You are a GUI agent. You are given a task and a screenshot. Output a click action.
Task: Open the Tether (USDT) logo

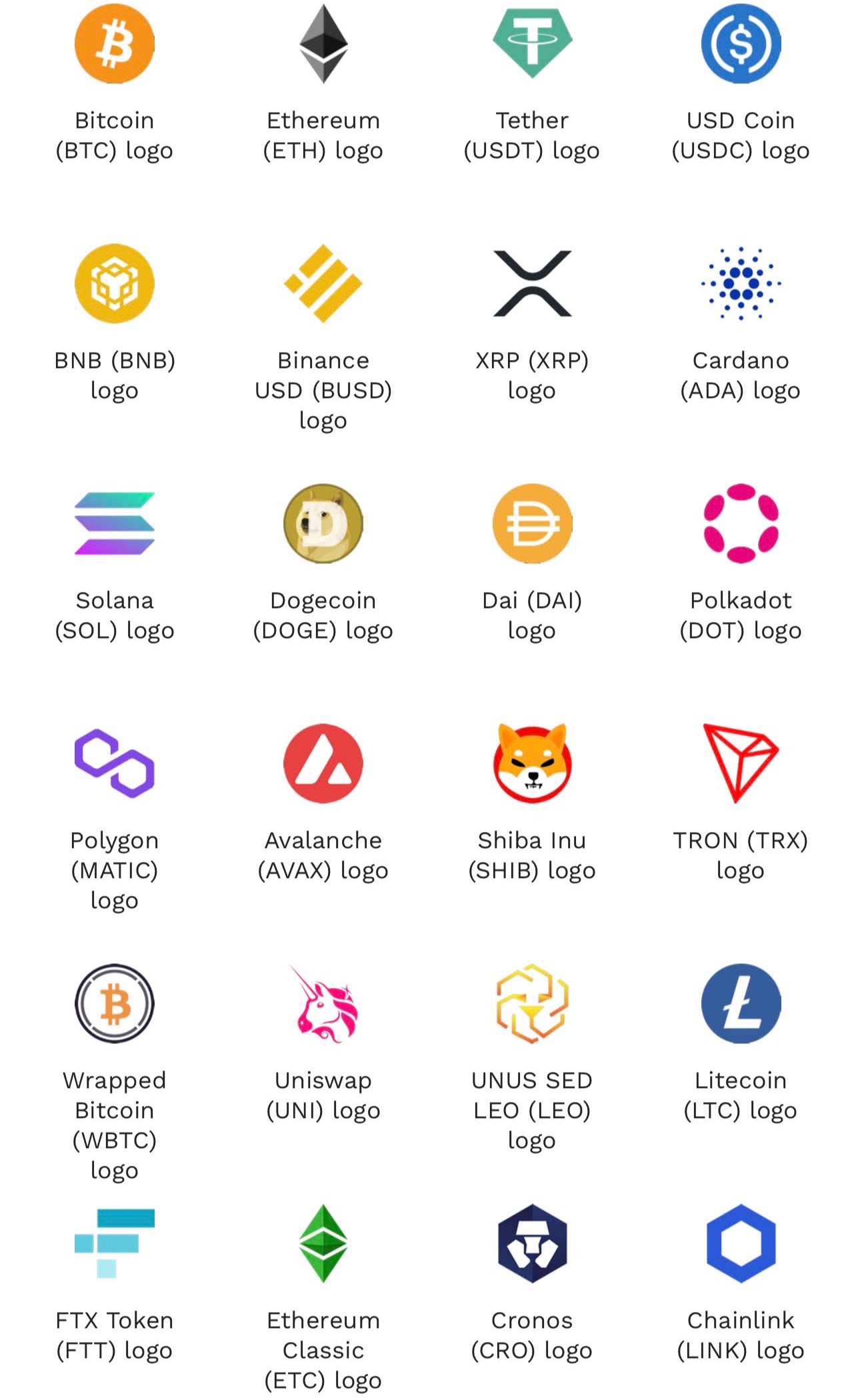(x=532, y=44)
